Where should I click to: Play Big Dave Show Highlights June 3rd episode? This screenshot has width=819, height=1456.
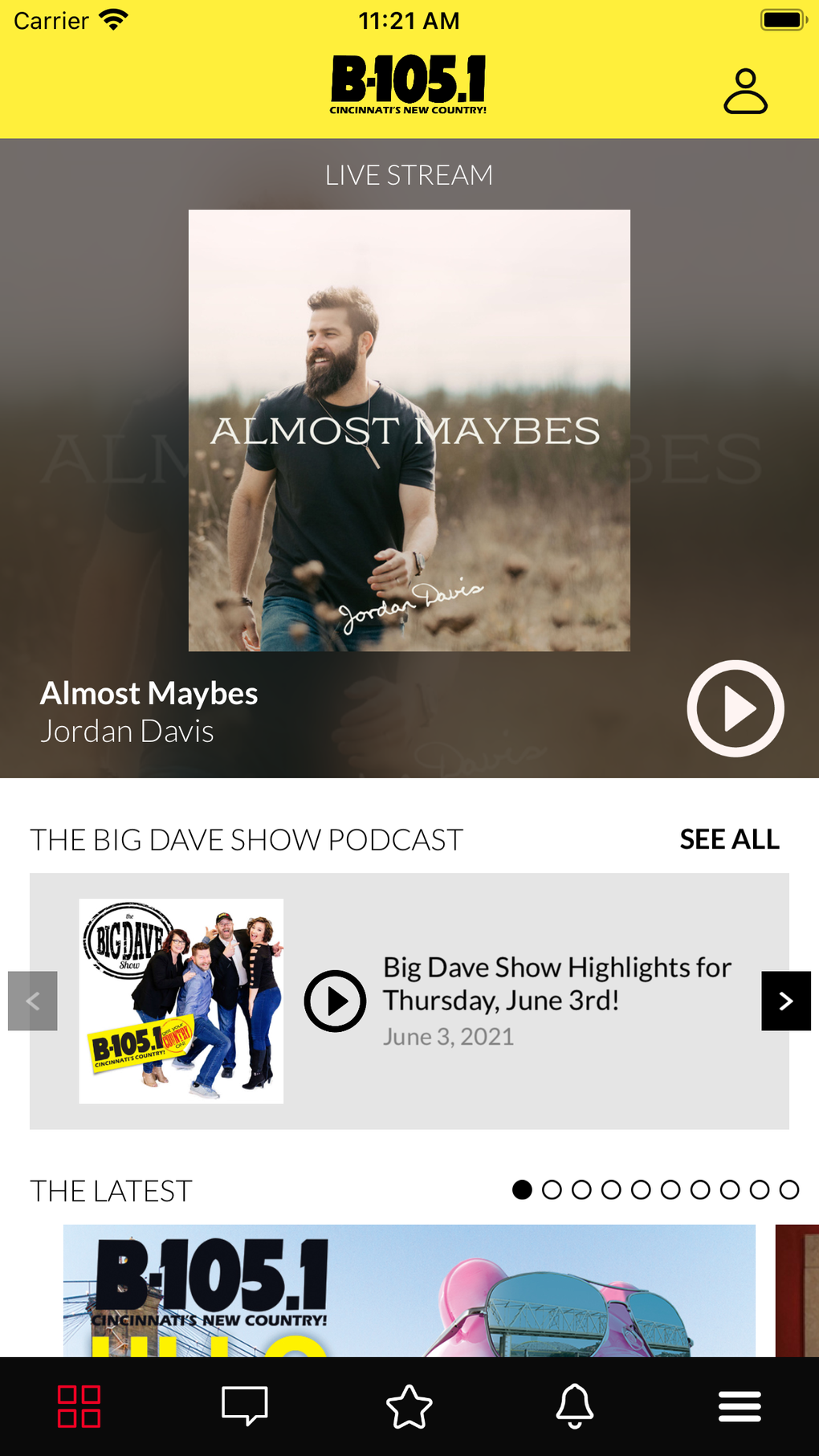click(335, 1001)
